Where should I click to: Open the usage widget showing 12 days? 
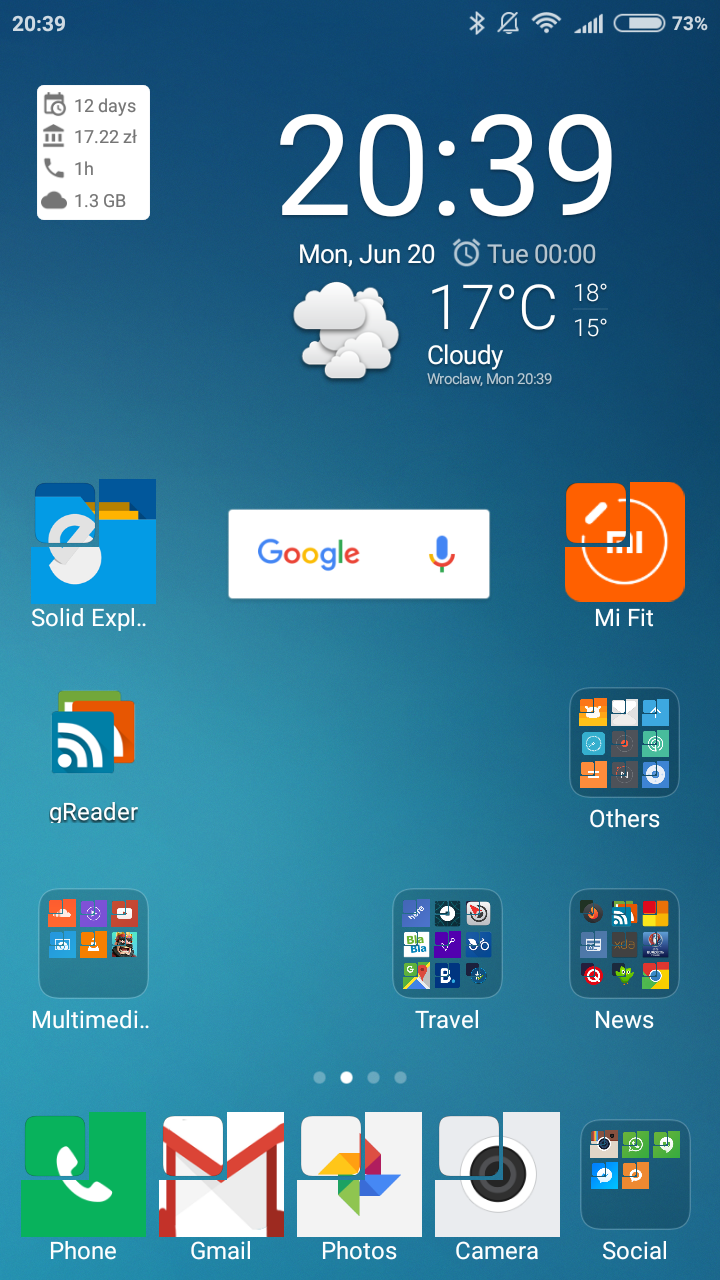[x=94, y=152]
